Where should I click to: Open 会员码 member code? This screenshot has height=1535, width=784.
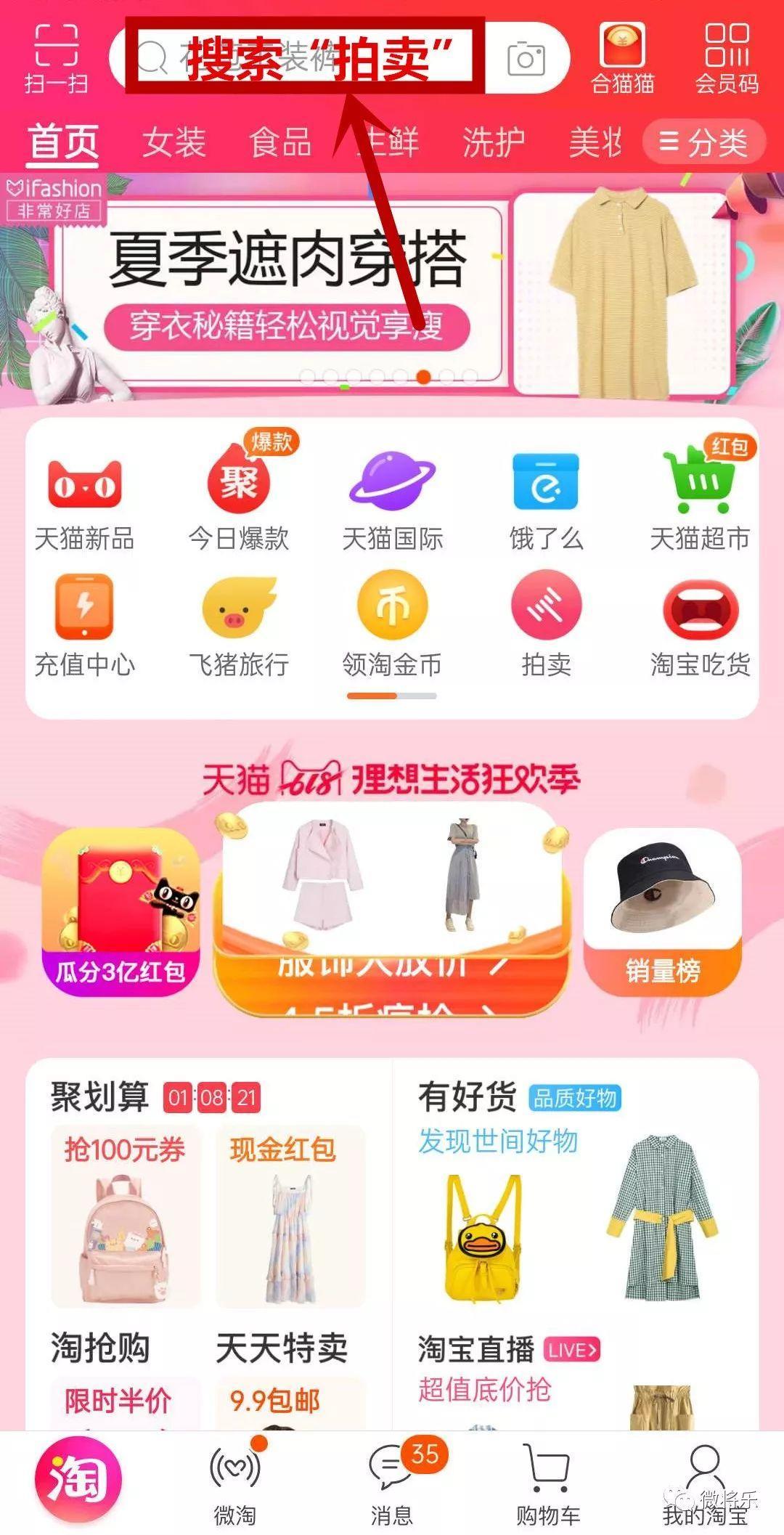click(x=727, y=58)
